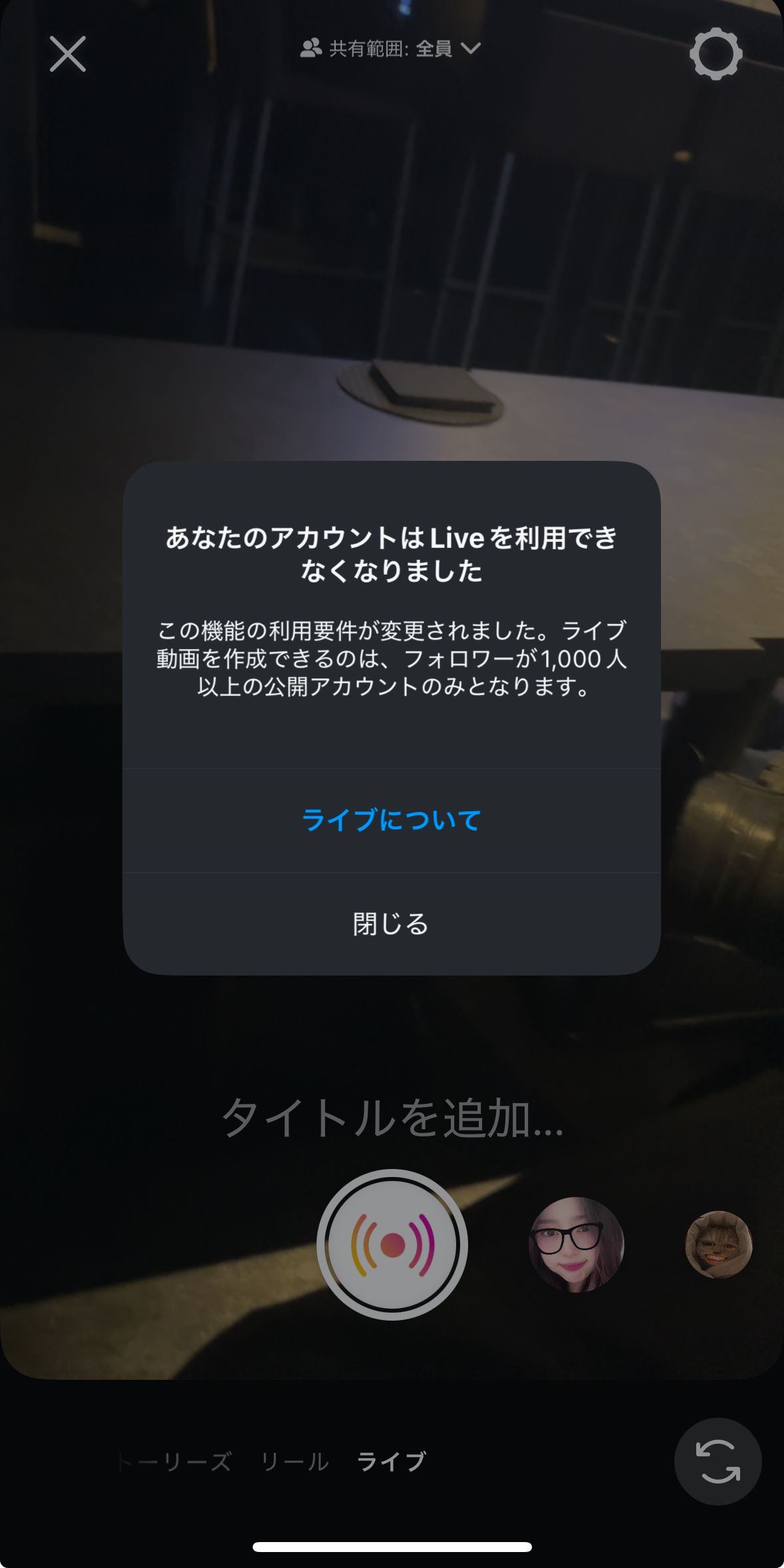Open live settings gear
784x1568 pixels.
pos(716,54)
